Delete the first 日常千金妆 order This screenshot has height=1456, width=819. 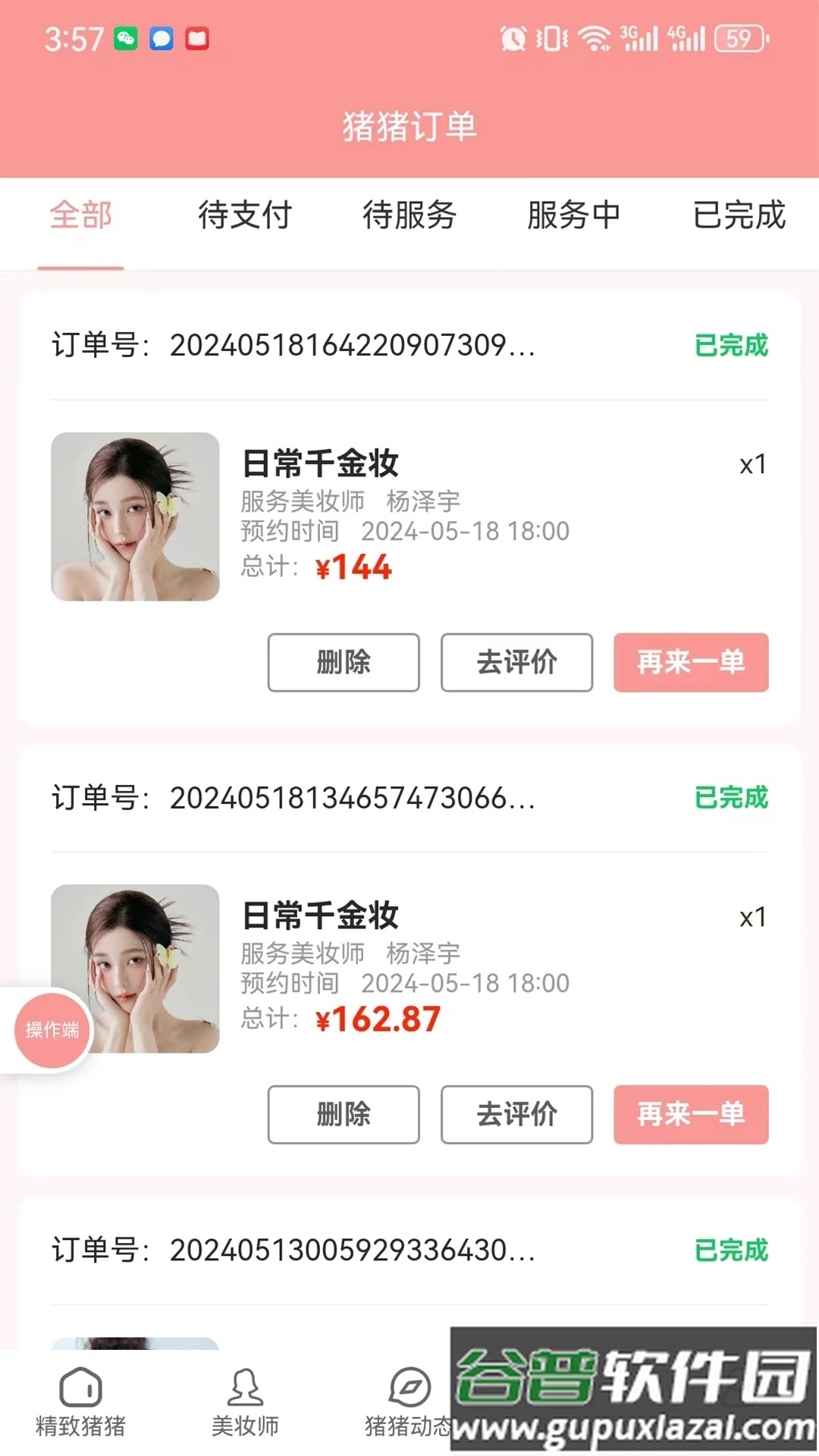[344, 663]
